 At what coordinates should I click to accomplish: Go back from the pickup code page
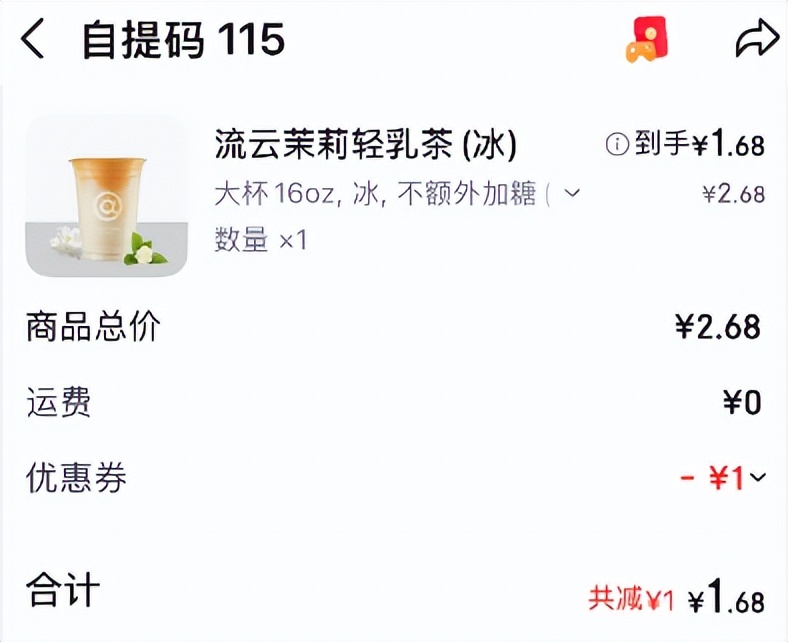(x=34, y=41)
